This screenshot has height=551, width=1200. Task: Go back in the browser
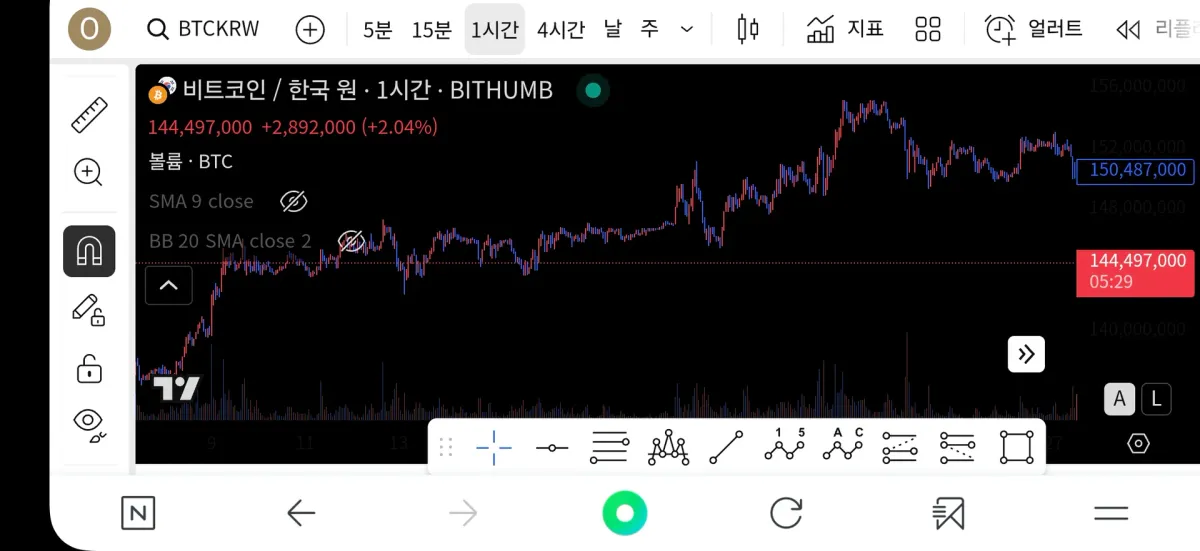301,514
